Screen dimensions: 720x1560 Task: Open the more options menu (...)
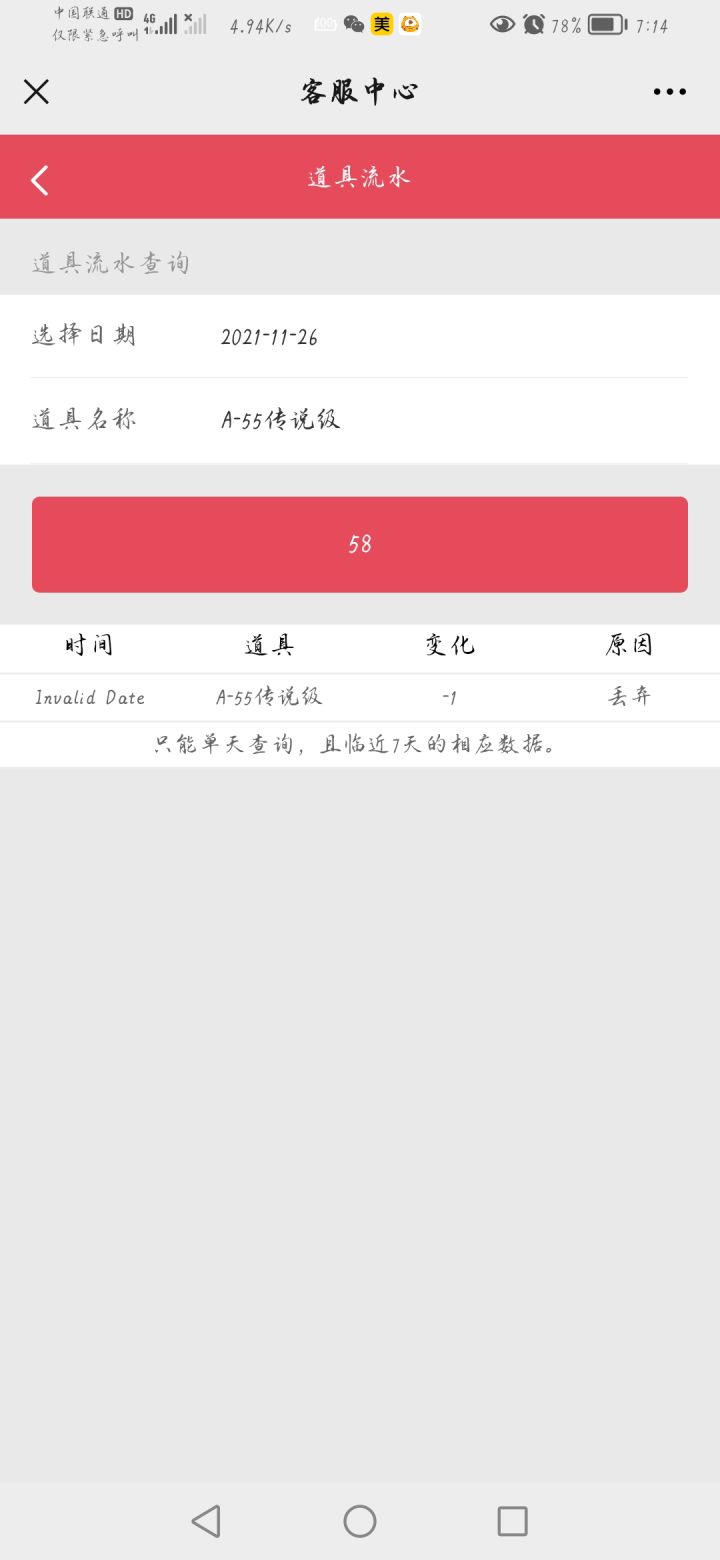pos(668,92)
